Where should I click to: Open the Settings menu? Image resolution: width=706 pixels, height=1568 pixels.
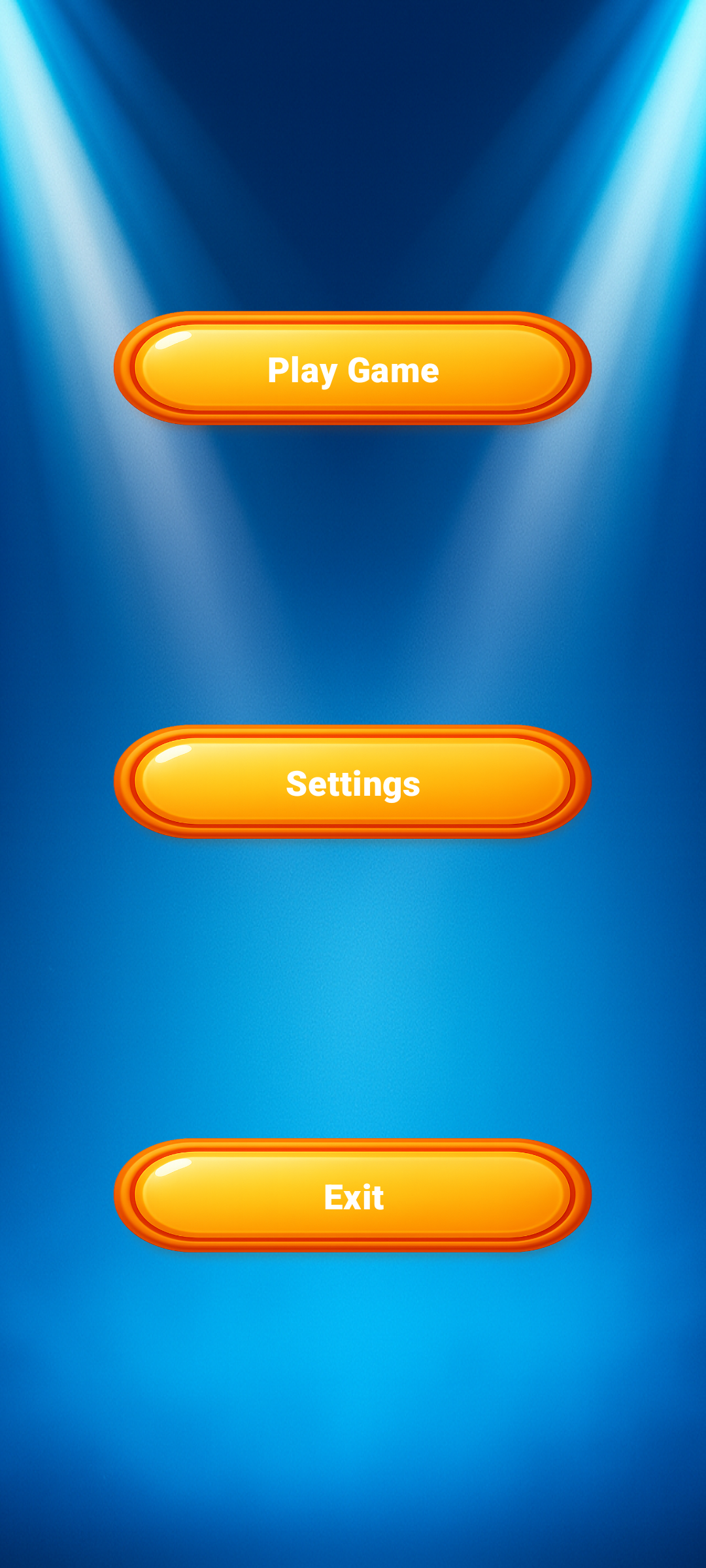[353, 783]
